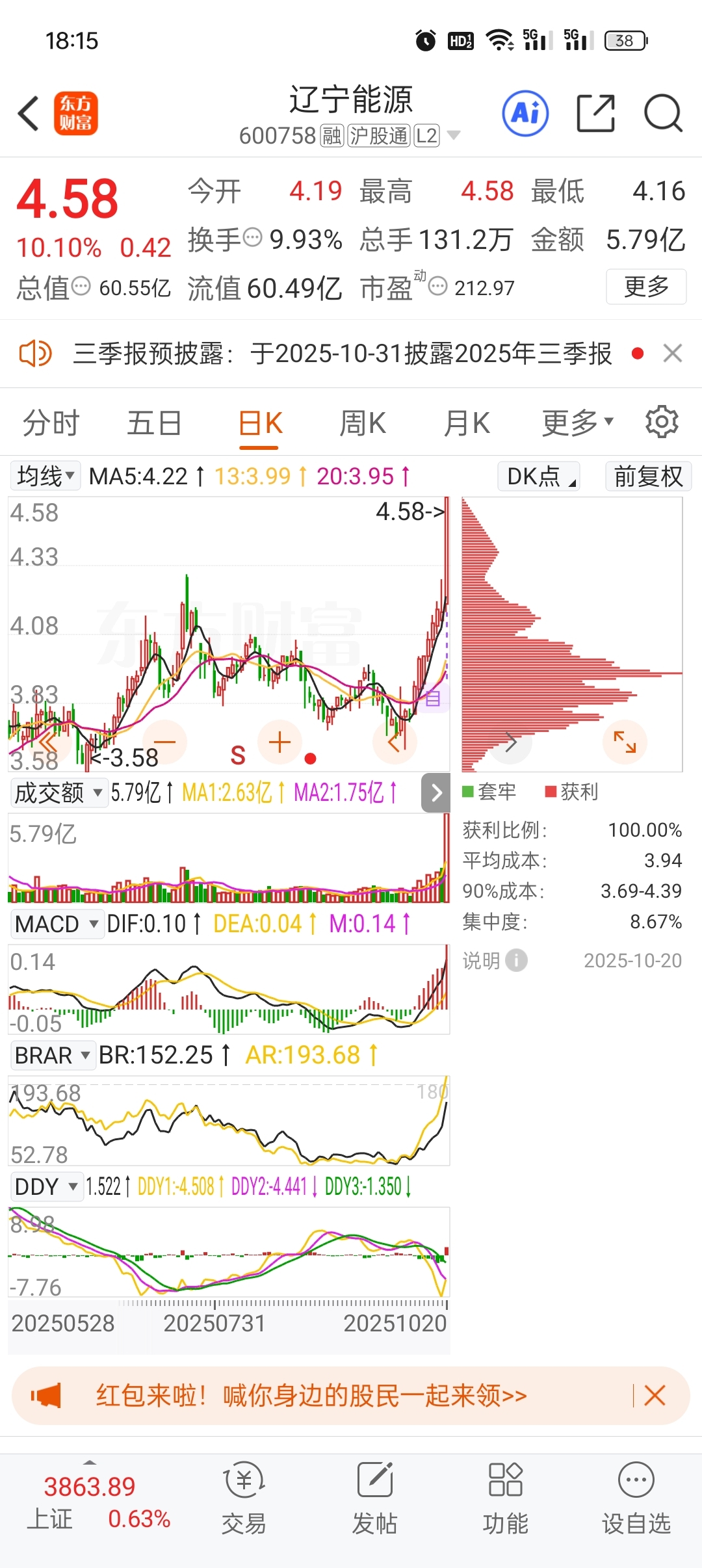Switch to the 分时 chart tab
This screenshot has height=1568, width=702.
51,423
